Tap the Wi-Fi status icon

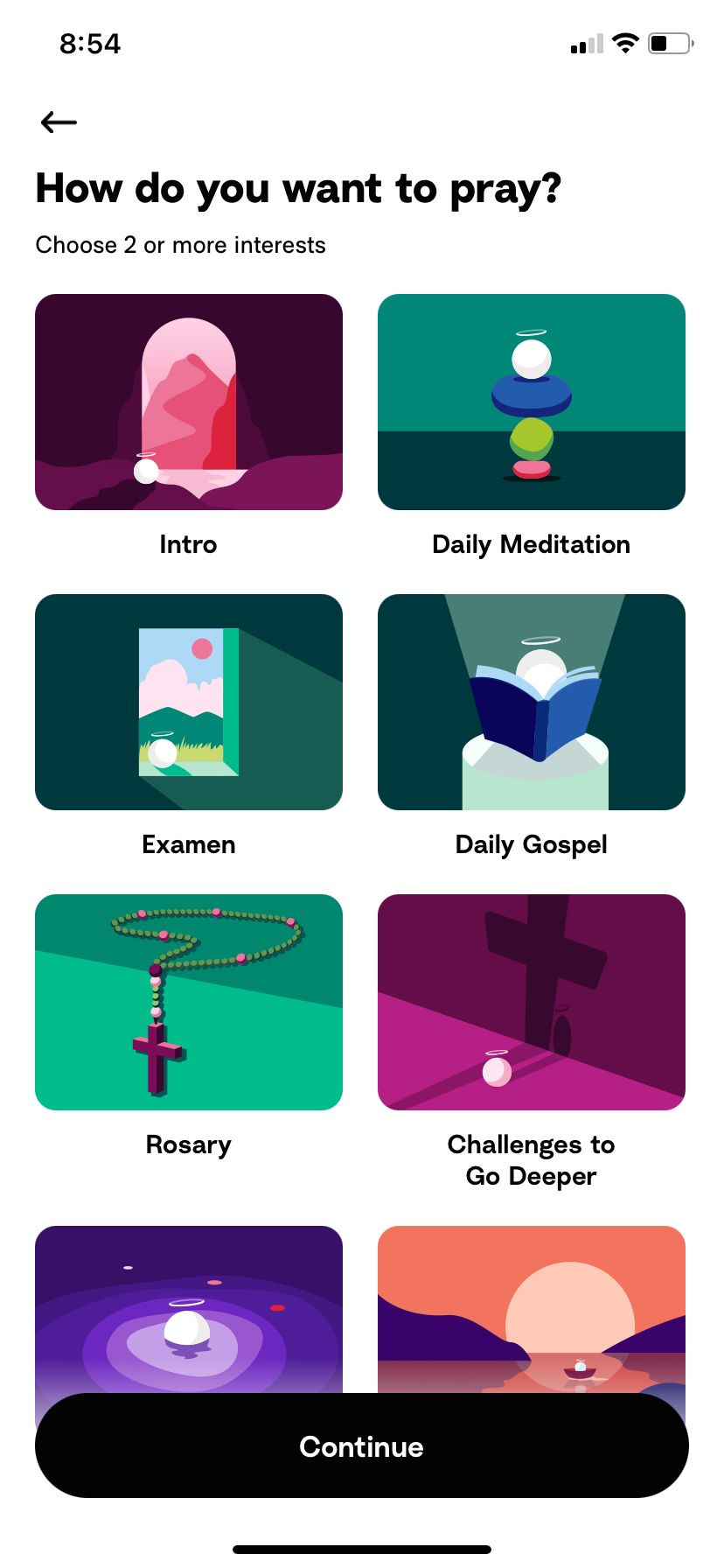pyautogui.click(x=624, y=43)
